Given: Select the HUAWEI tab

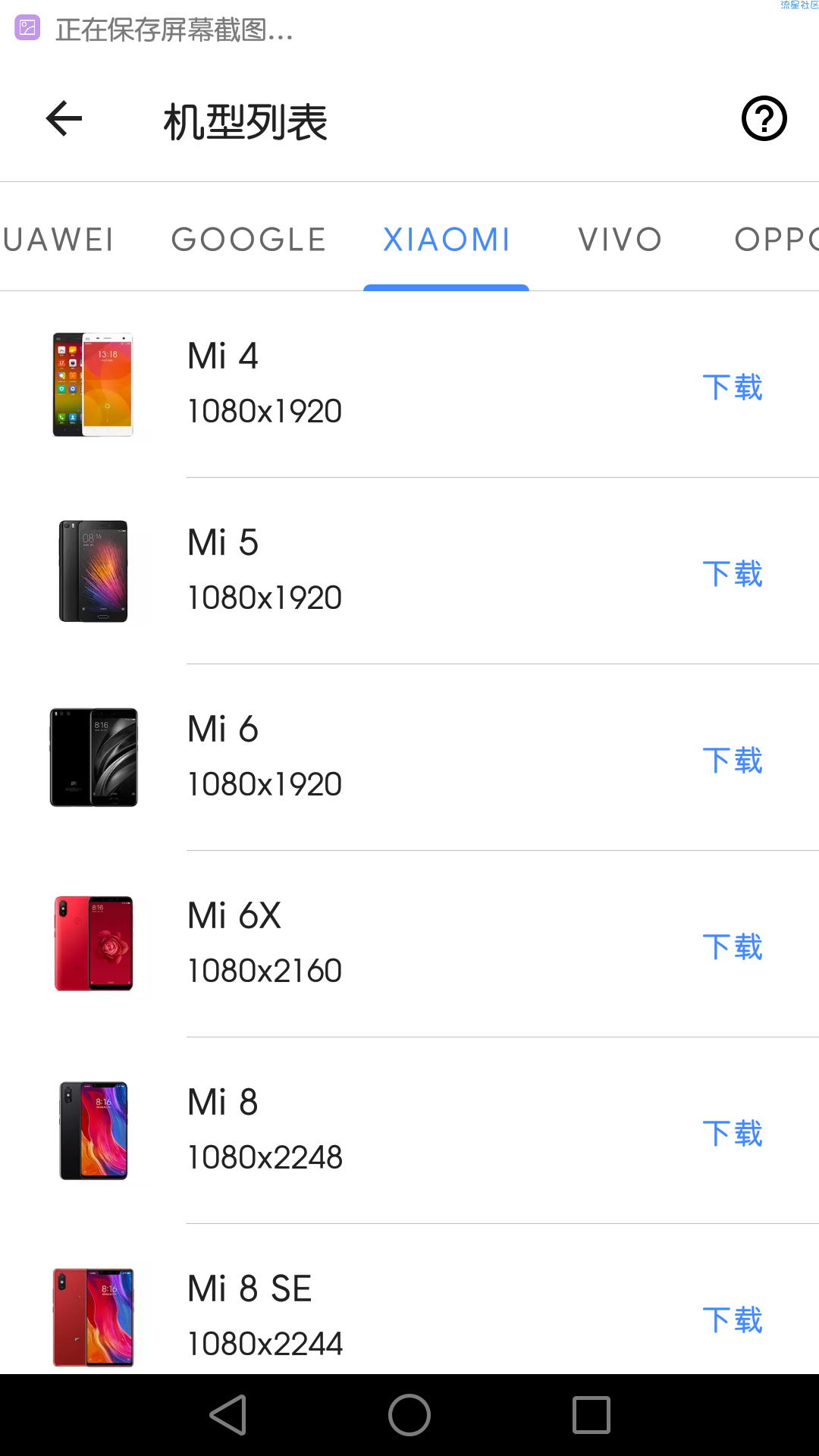Looking at the screenshot, I should pyautogui.click(x=58, y=240).
